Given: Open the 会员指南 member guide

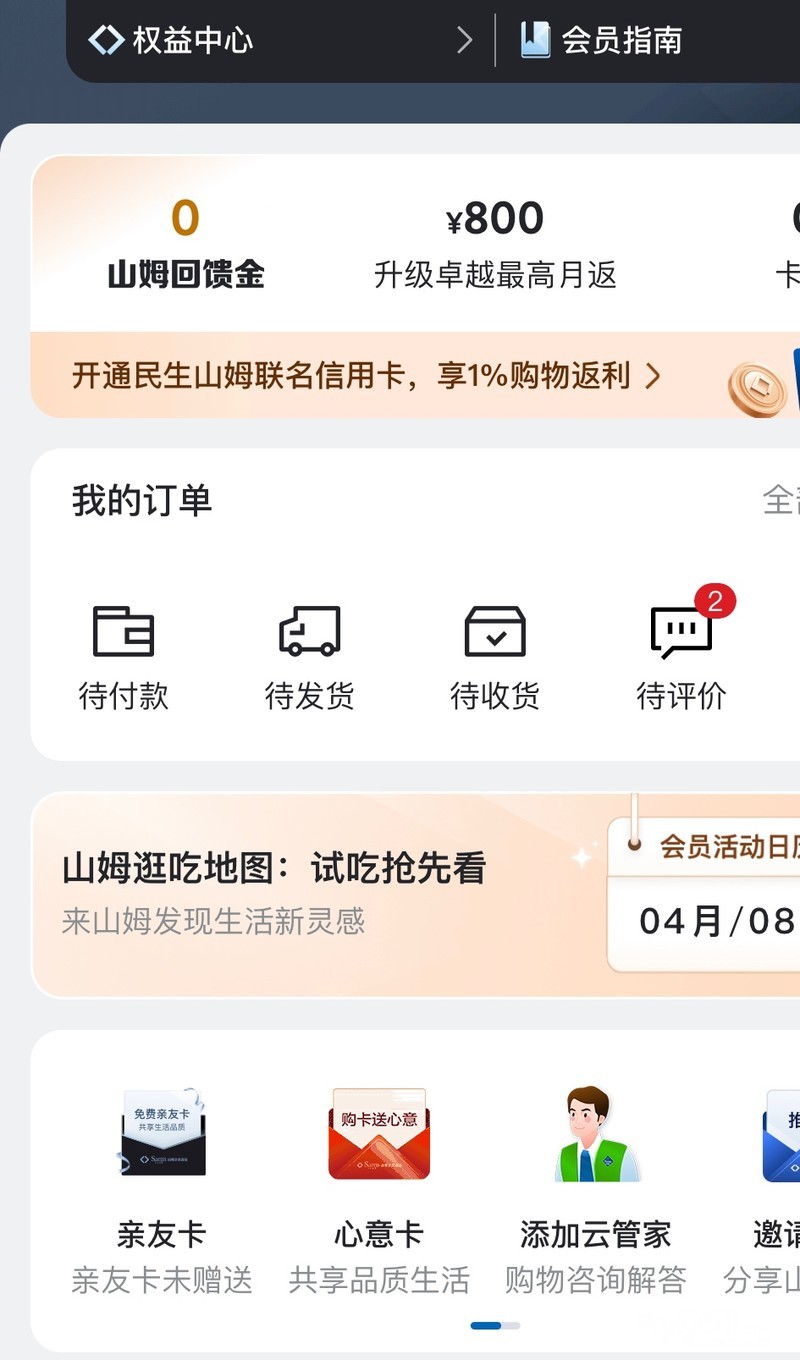Looking at the screenshot, I should coord(602,40).
